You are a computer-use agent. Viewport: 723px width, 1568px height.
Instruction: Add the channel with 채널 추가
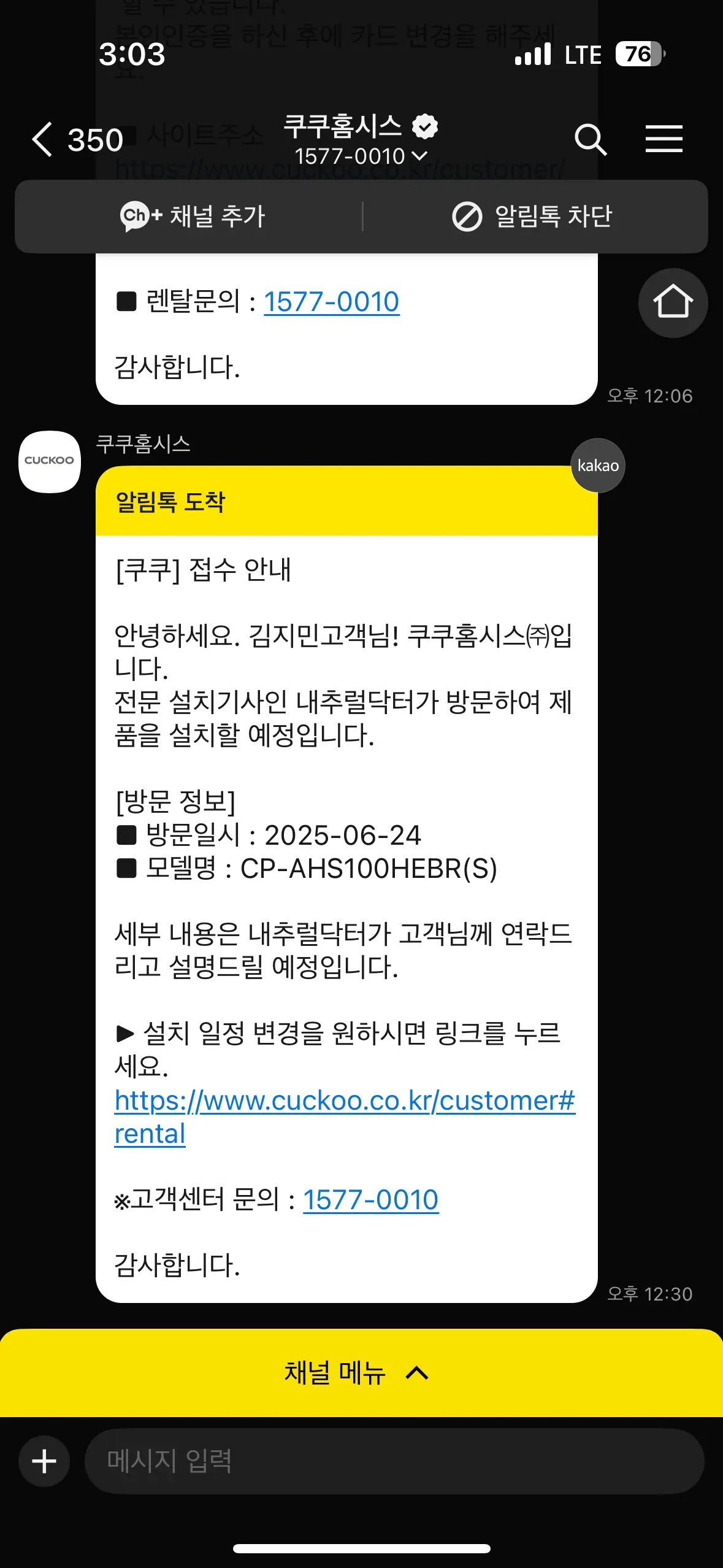coord(193,217)
